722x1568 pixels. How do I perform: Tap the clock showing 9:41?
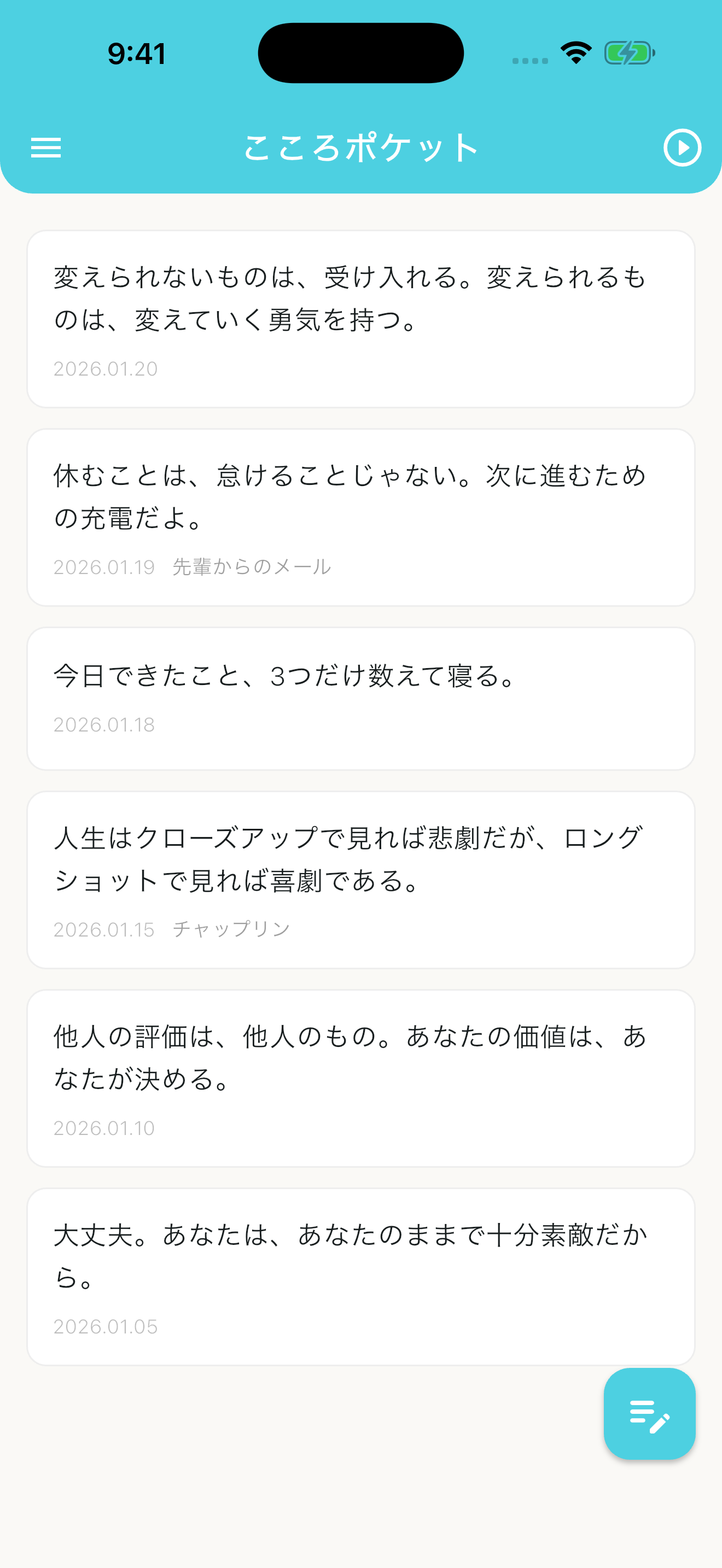(135, 54)
